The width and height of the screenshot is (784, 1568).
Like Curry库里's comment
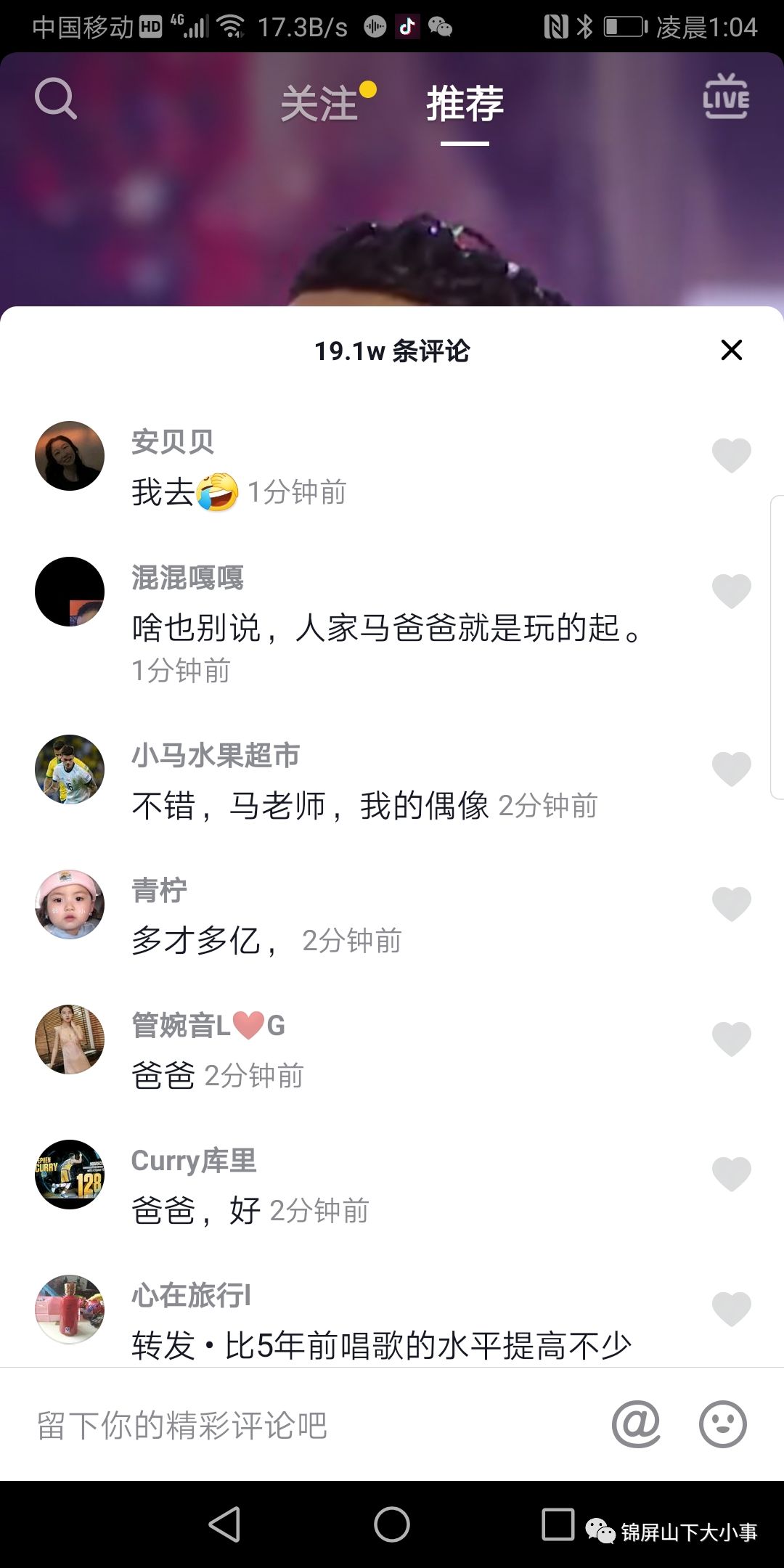[x=731, y=1175]
